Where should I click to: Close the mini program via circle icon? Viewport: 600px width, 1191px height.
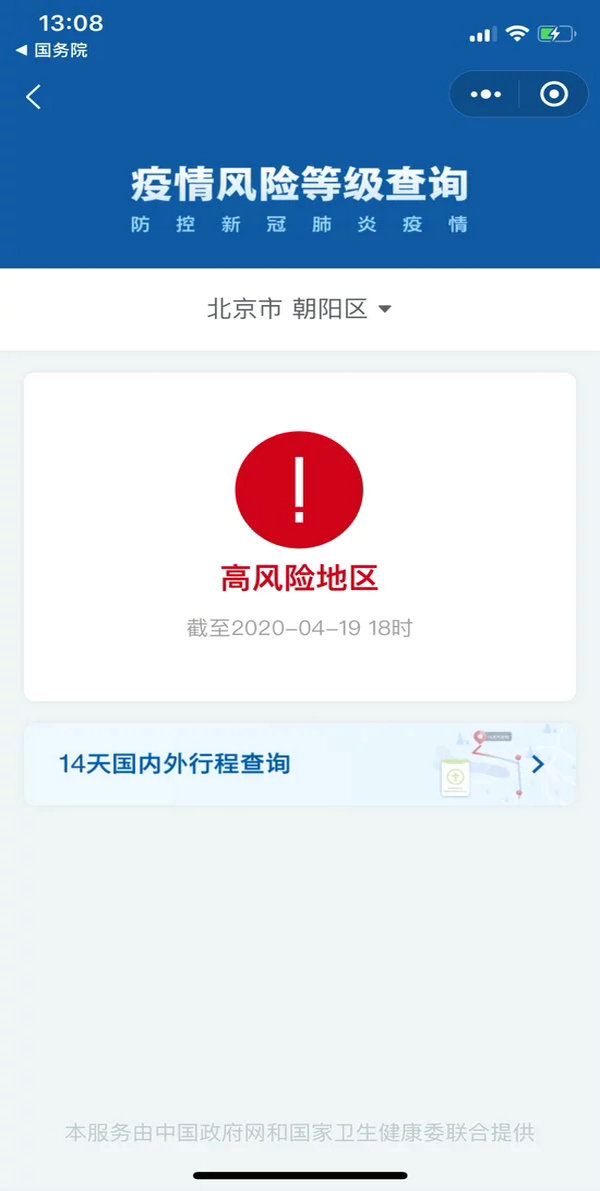(x=553, y=95)
